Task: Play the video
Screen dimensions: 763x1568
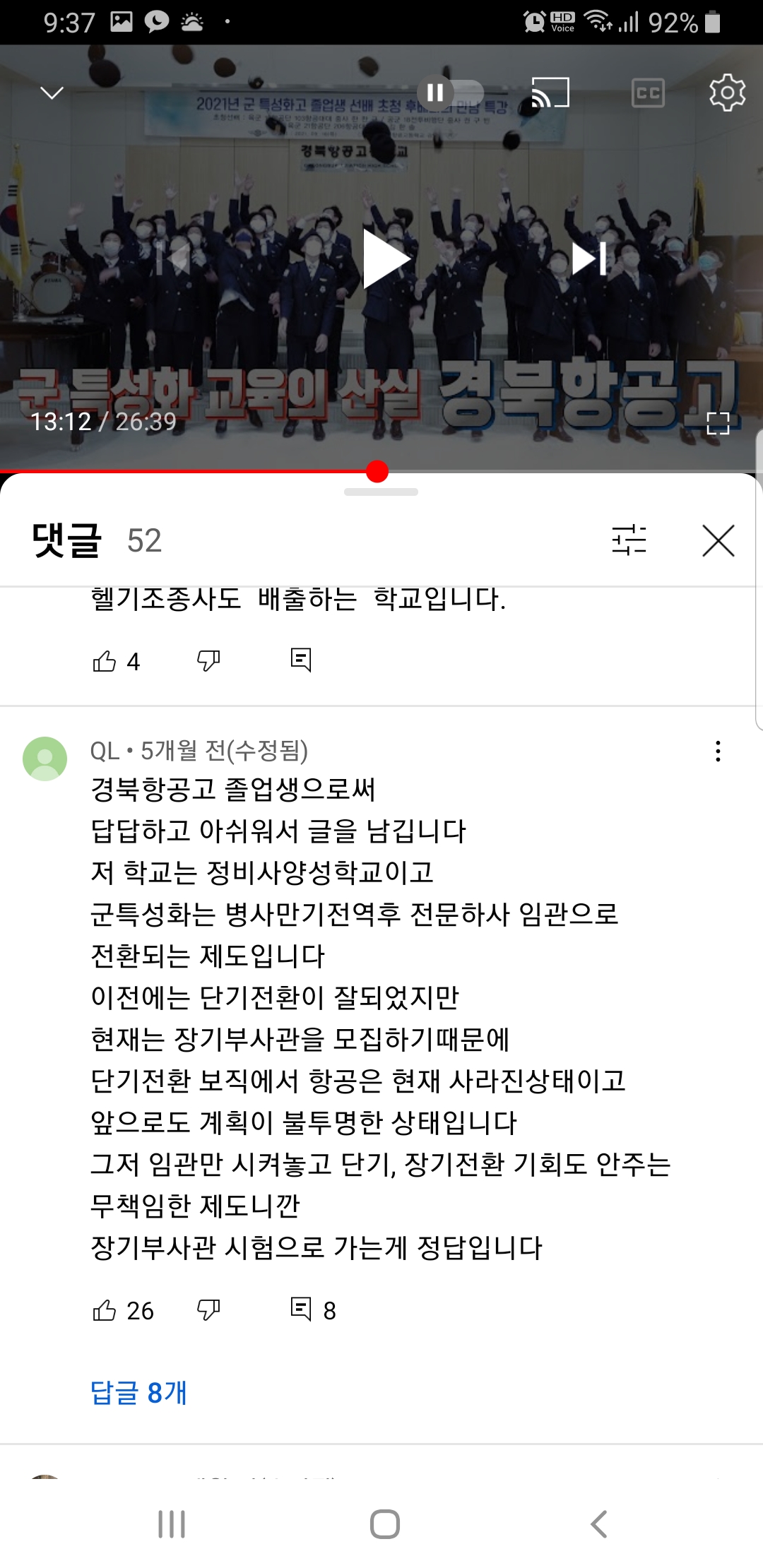Action: (x=385, y=259)
